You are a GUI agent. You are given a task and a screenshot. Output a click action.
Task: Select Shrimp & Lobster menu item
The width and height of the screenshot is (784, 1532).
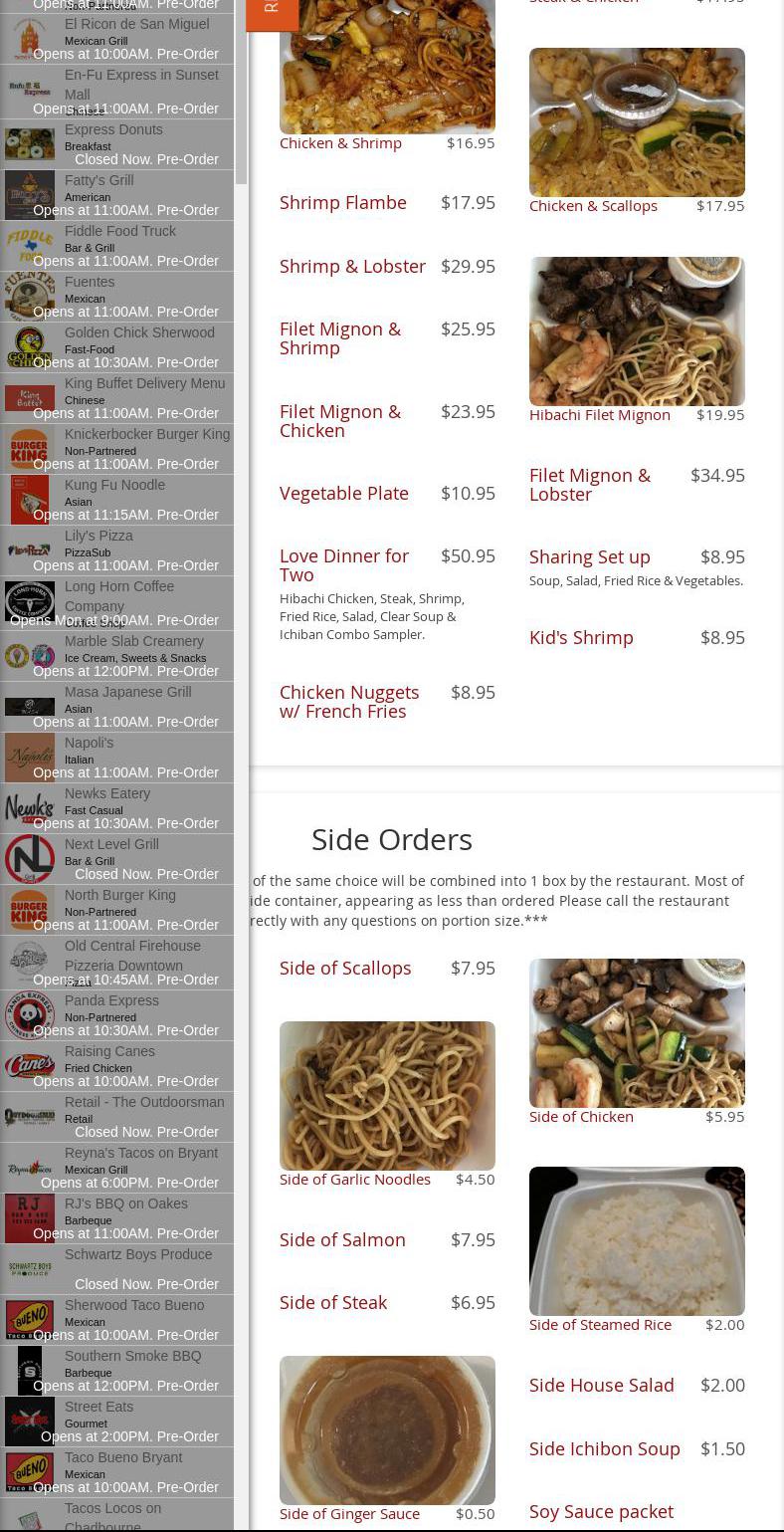(x=387, y=266)
